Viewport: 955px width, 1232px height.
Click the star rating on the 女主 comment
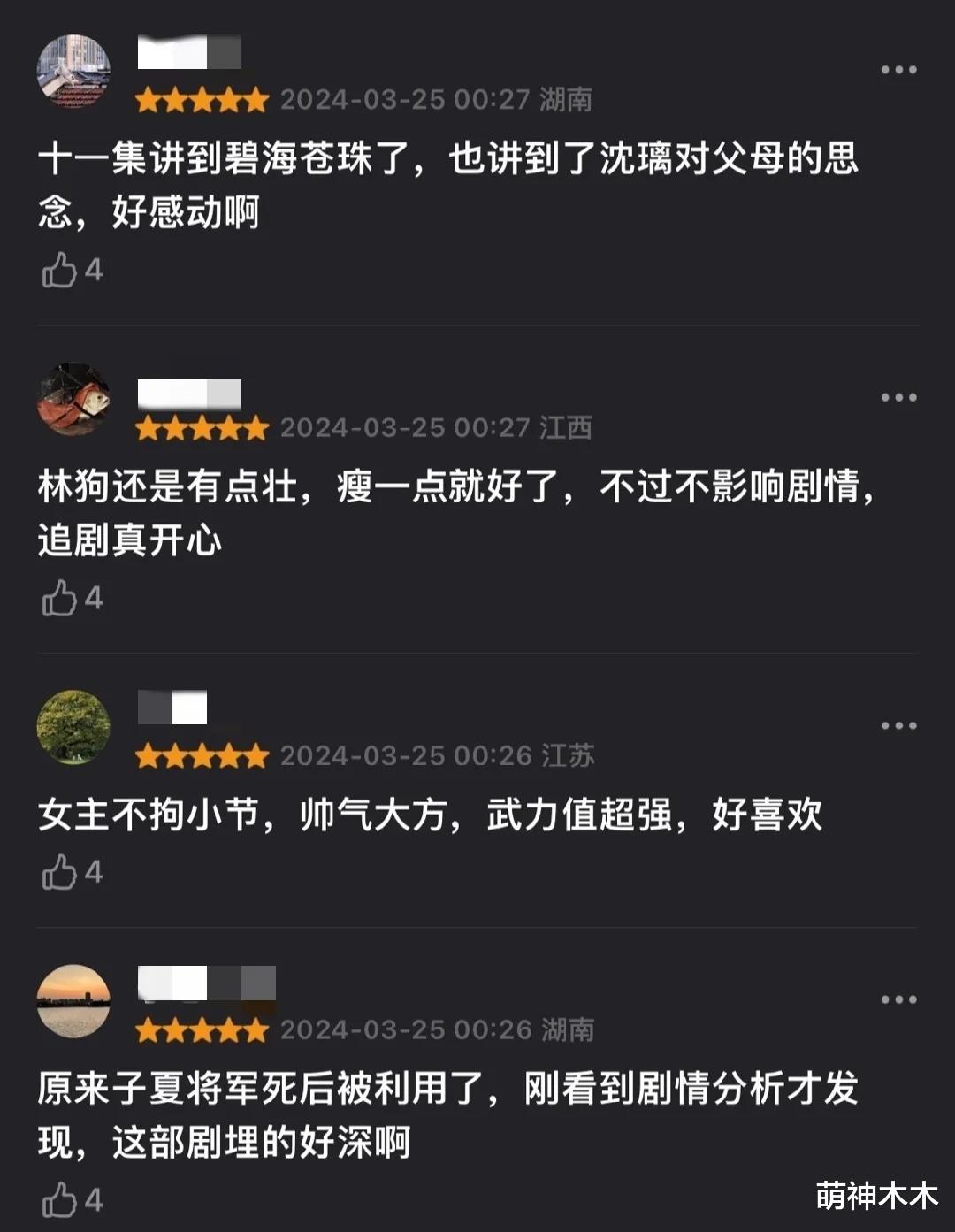202,756
